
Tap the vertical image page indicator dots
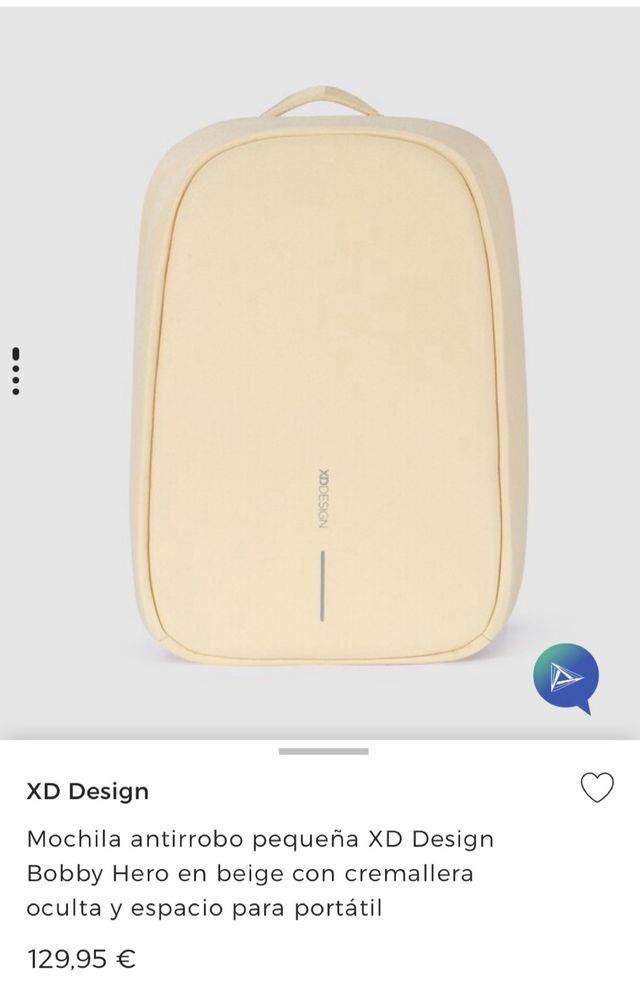[16, 371]
